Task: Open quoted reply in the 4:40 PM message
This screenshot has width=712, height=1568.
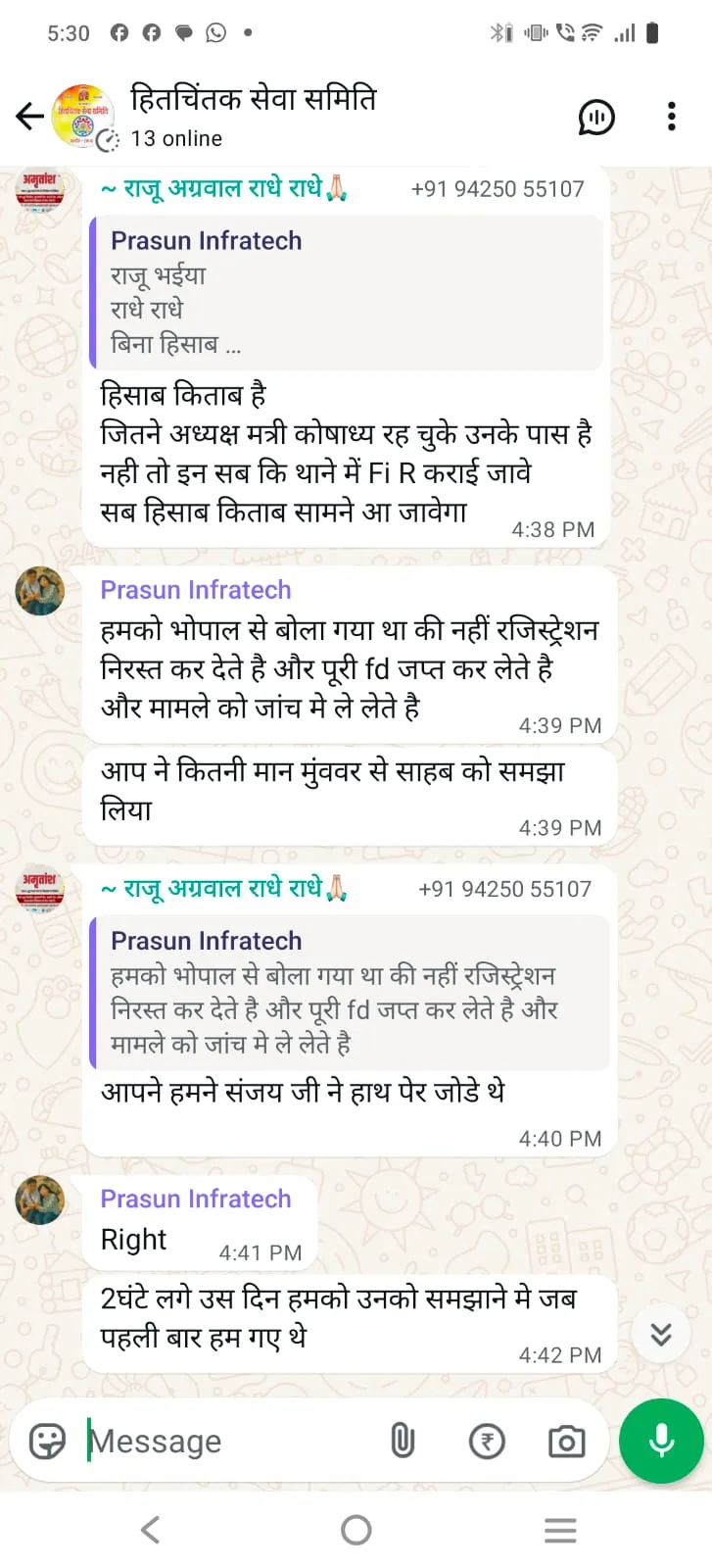Action: [x=349, y=992]
